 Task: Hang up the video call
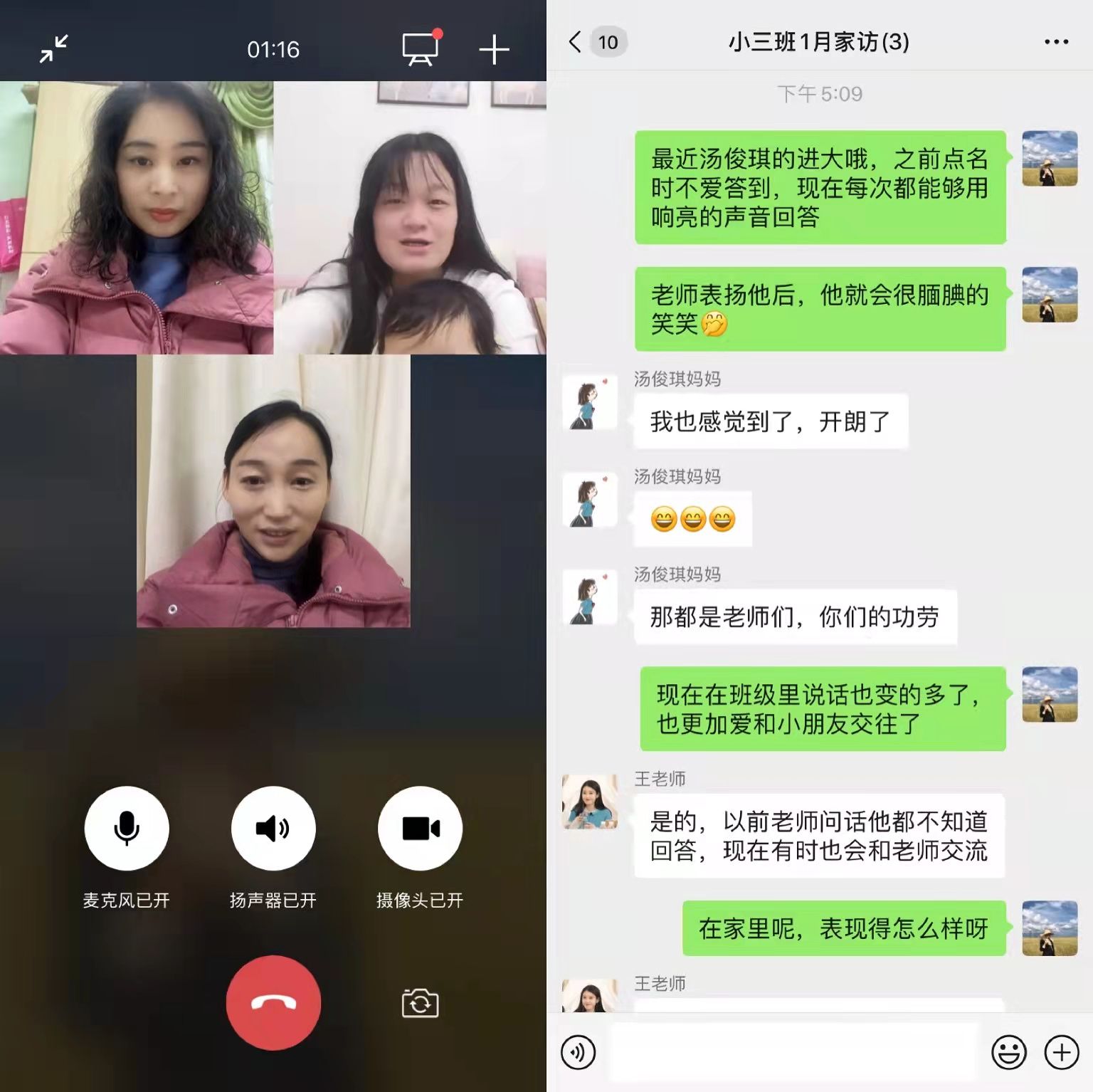(273, 1002)
